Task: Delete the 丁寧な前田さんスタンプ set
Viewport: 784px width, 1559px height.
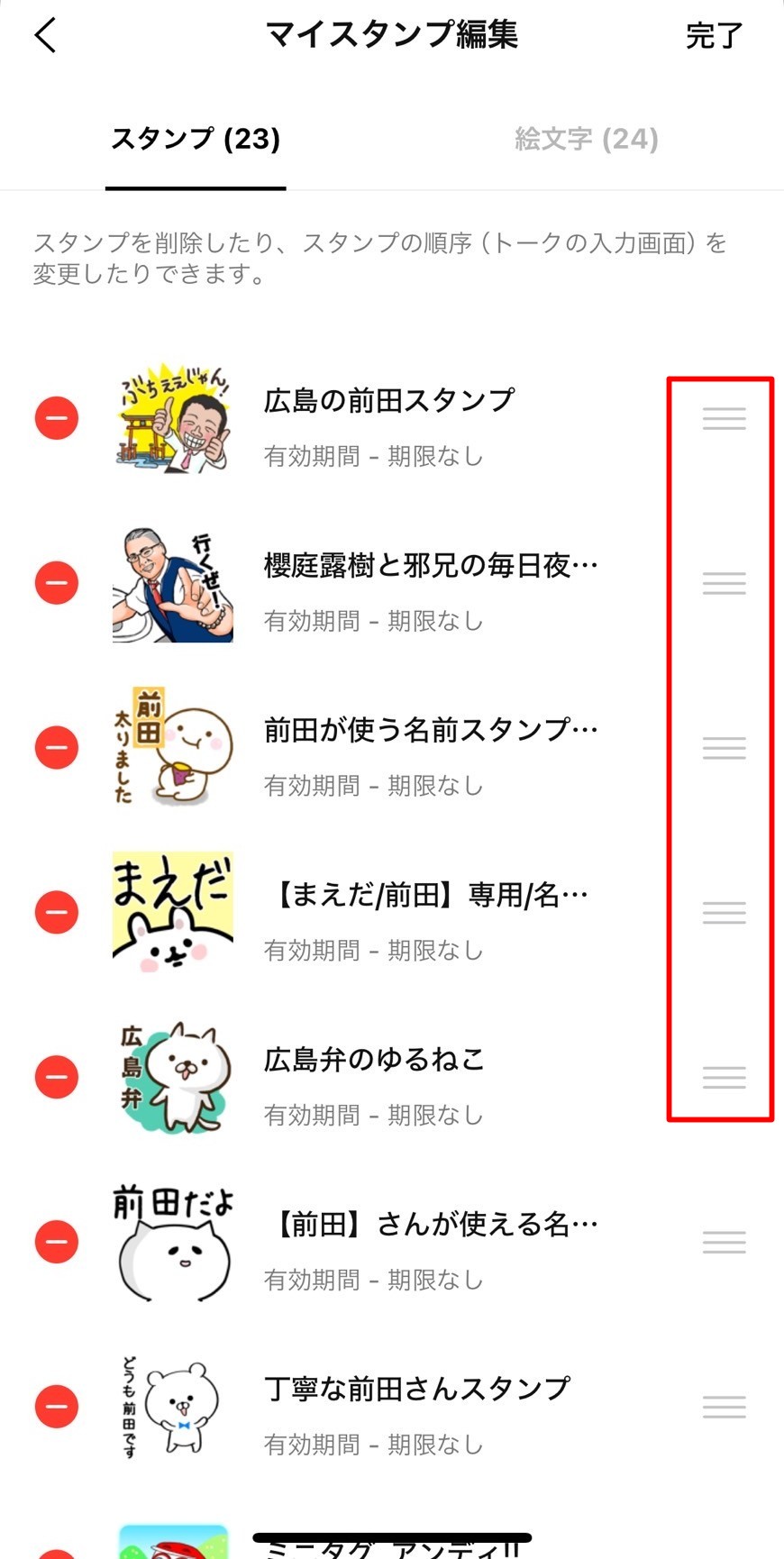Action: pyautogui.click(x=57, y=1407)
